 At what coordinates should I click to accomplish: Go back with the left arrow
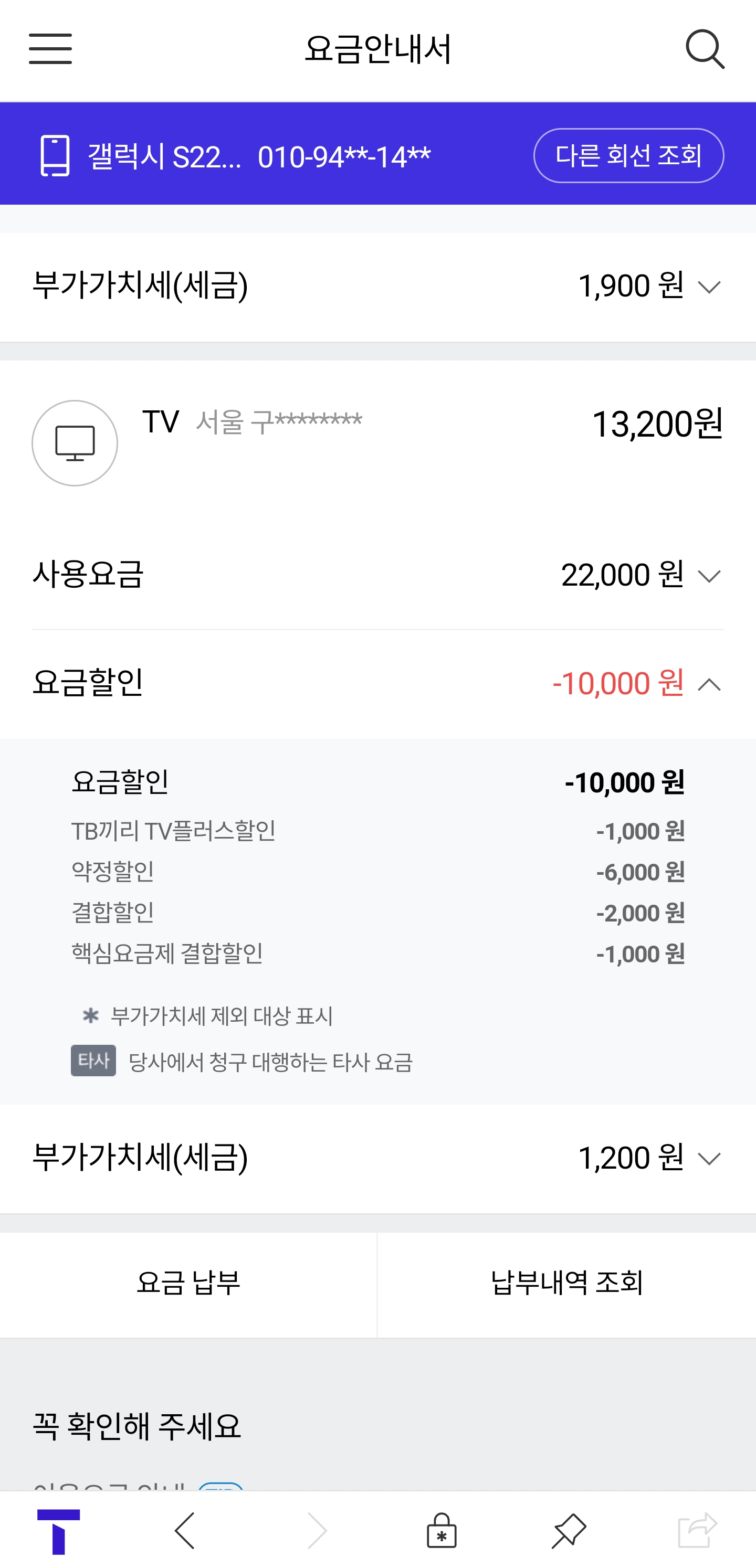[185, 1530]
